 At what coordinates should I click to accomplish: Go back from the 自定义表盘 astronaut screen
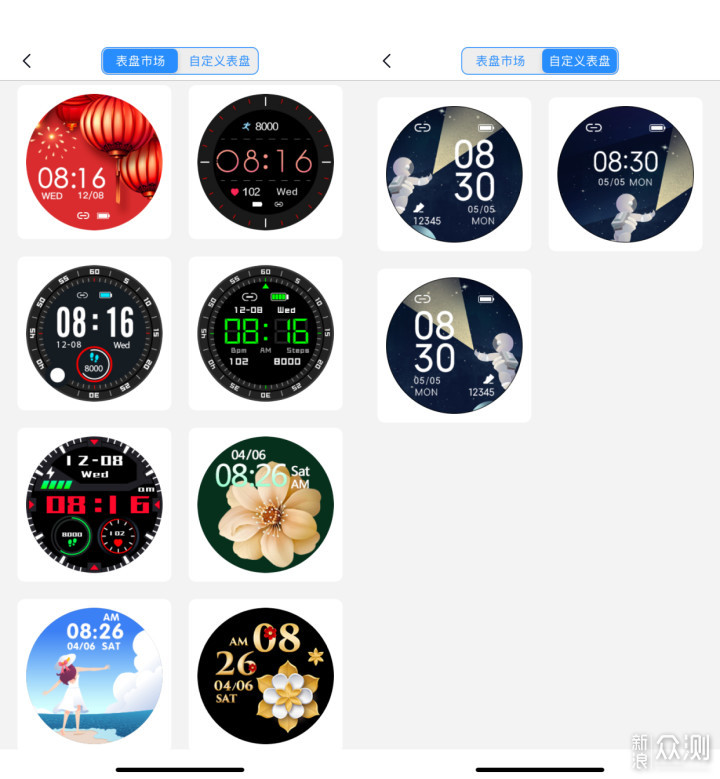387,61
